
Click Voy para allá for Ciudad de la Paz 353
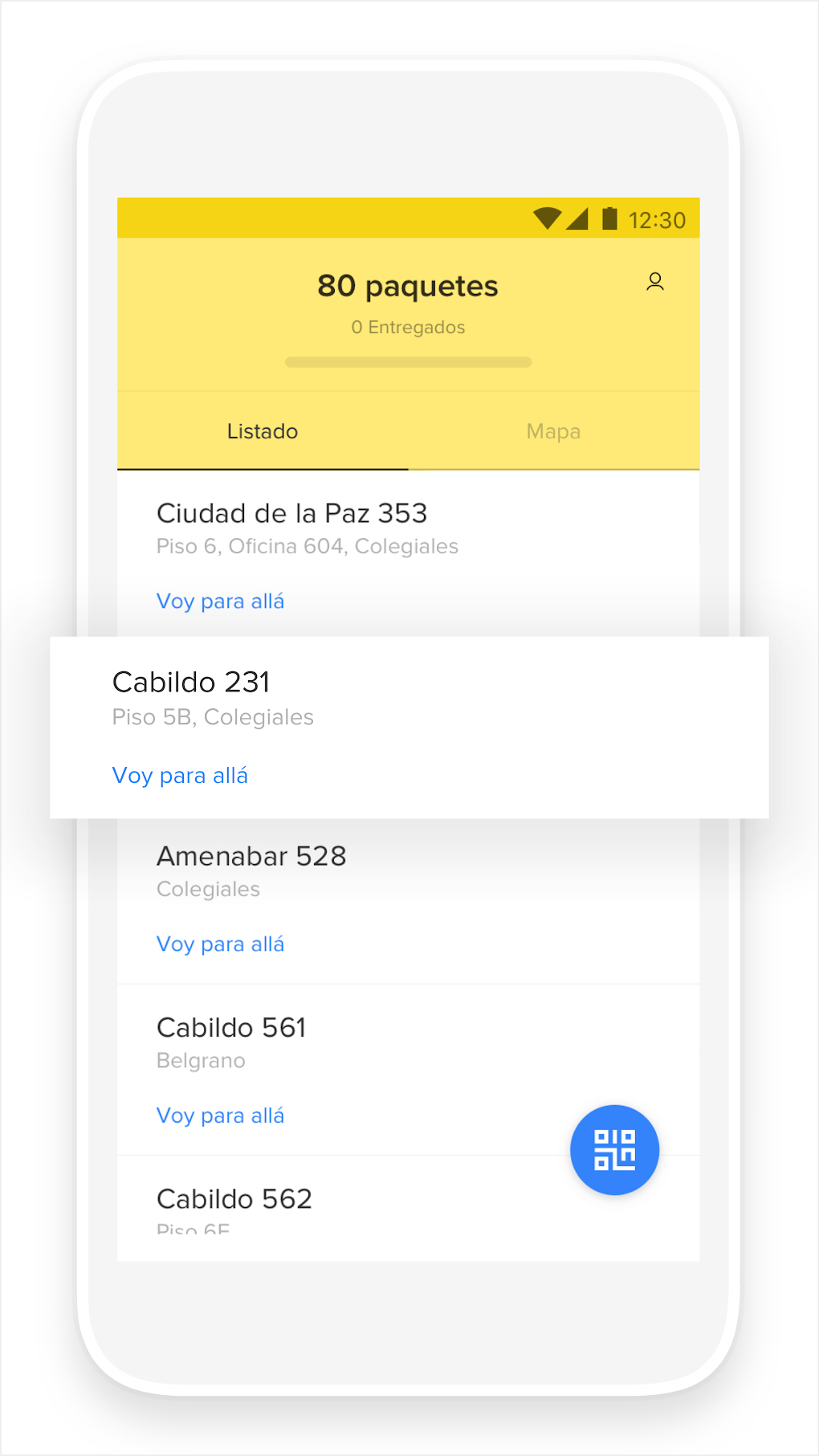[219, 601]
